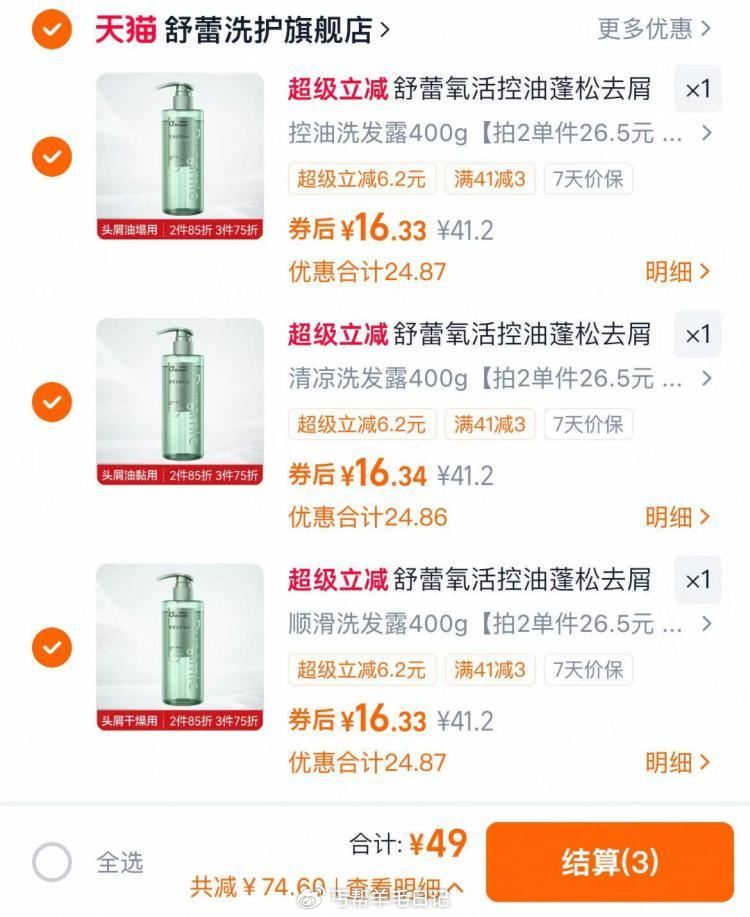This screenshot has width=750, height=917.
Task: Uncheck the second product's checkbox
Action: click(x=50, y=400)
